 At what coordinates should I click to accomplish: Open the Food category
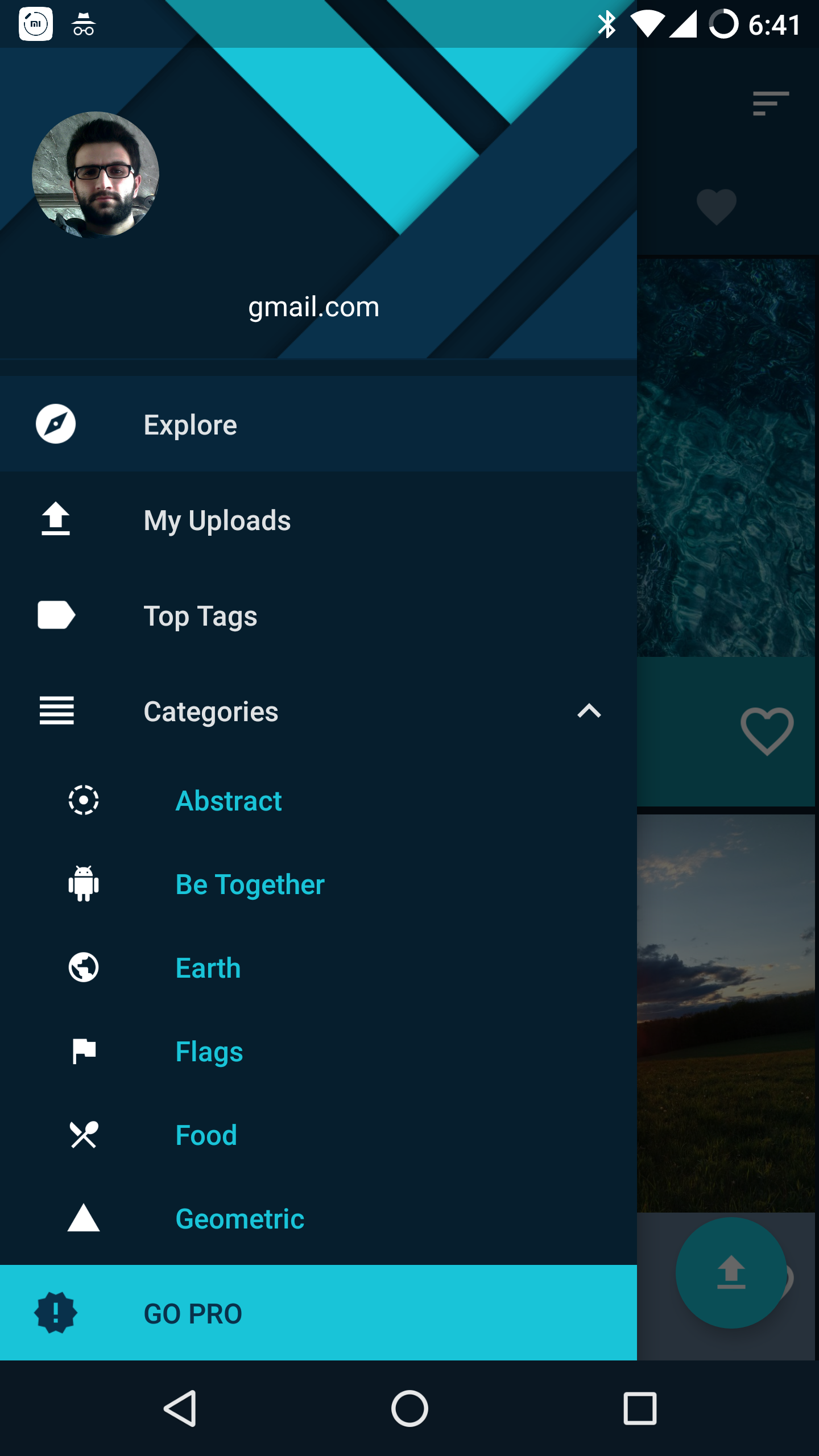pos(206,1135)
